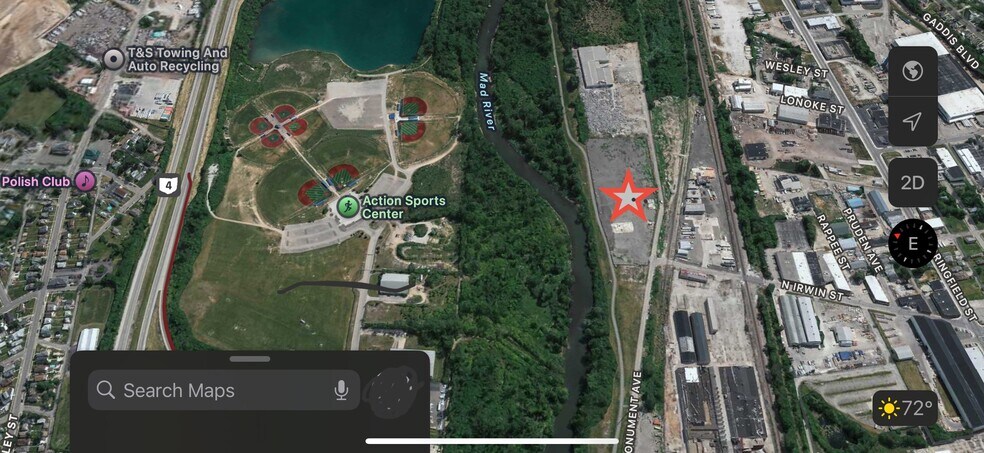
Task: Start voice search with the microphone
Action: [x=342, y=390]
